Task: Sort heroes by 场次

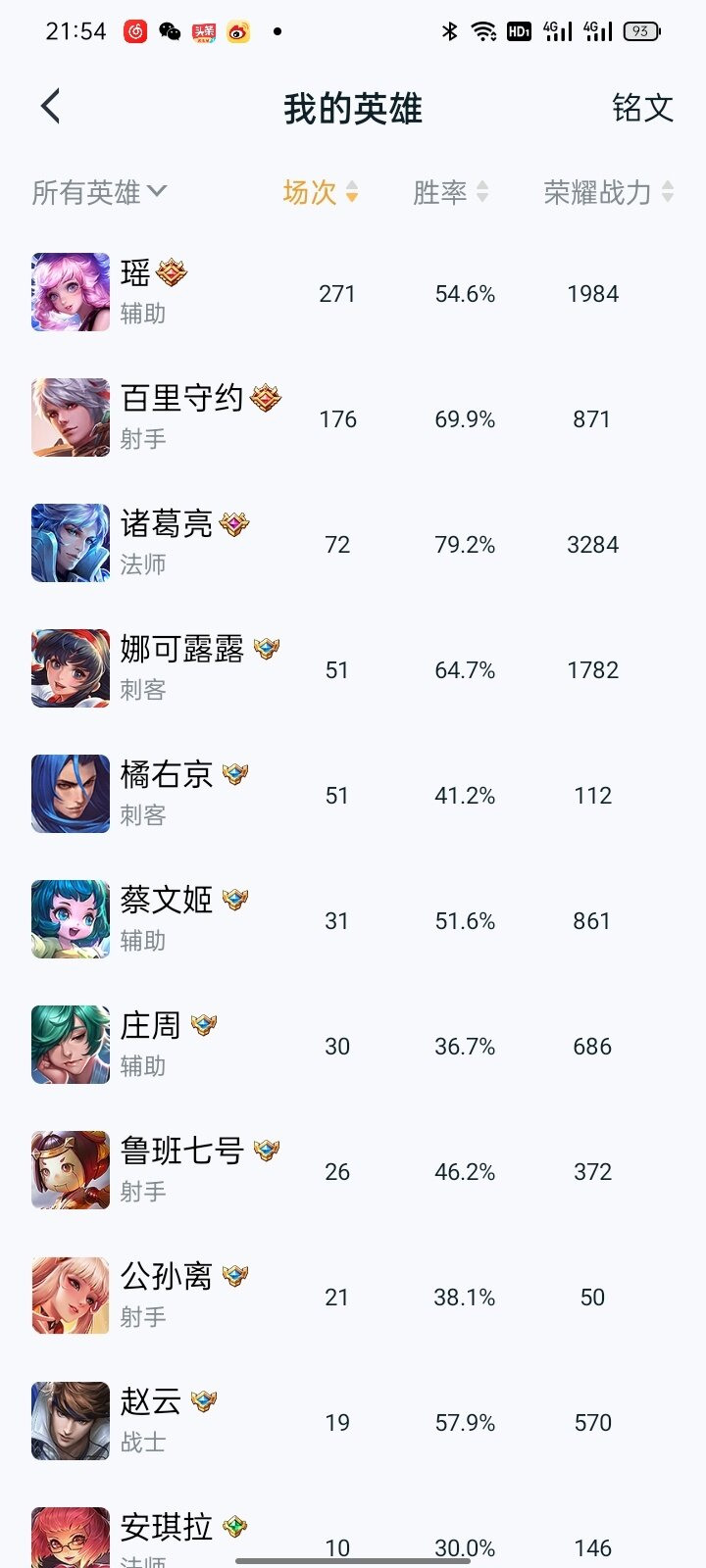Action: tap(320, 192)
